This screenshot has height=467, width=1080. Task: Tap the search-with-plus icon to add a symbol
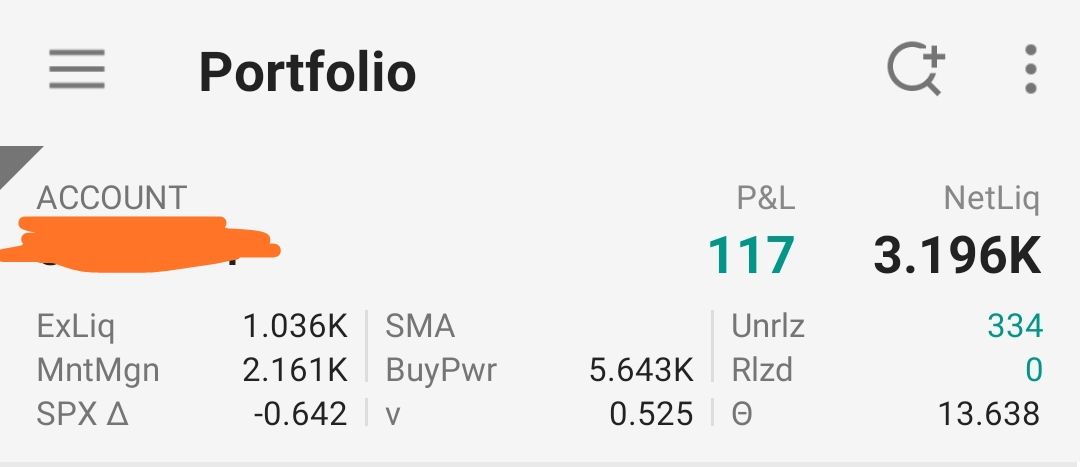(915, 71)
